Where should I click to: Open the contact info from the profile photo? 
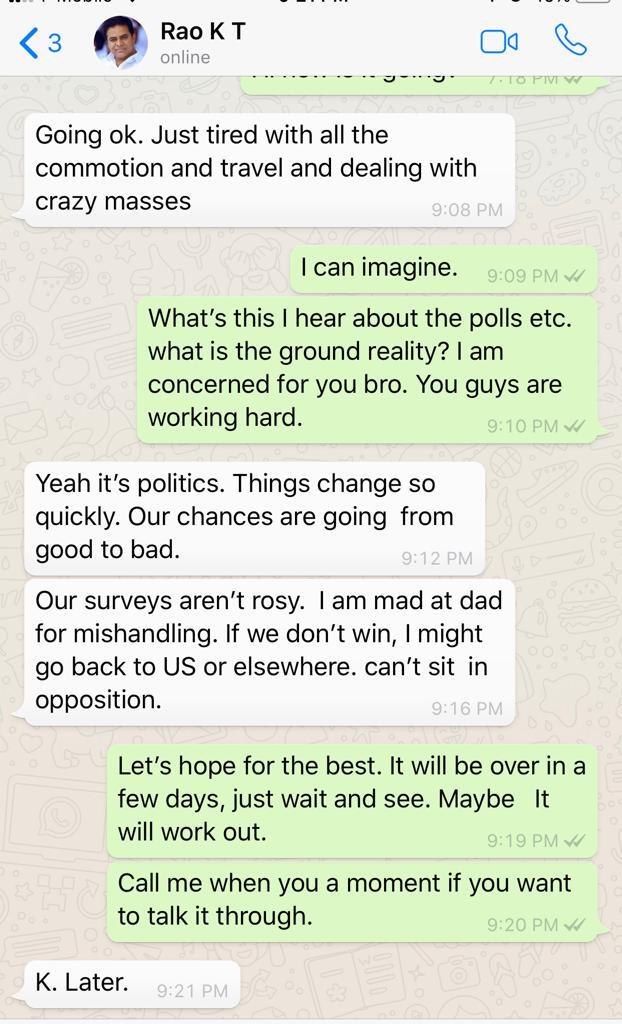tap(121, 42)
